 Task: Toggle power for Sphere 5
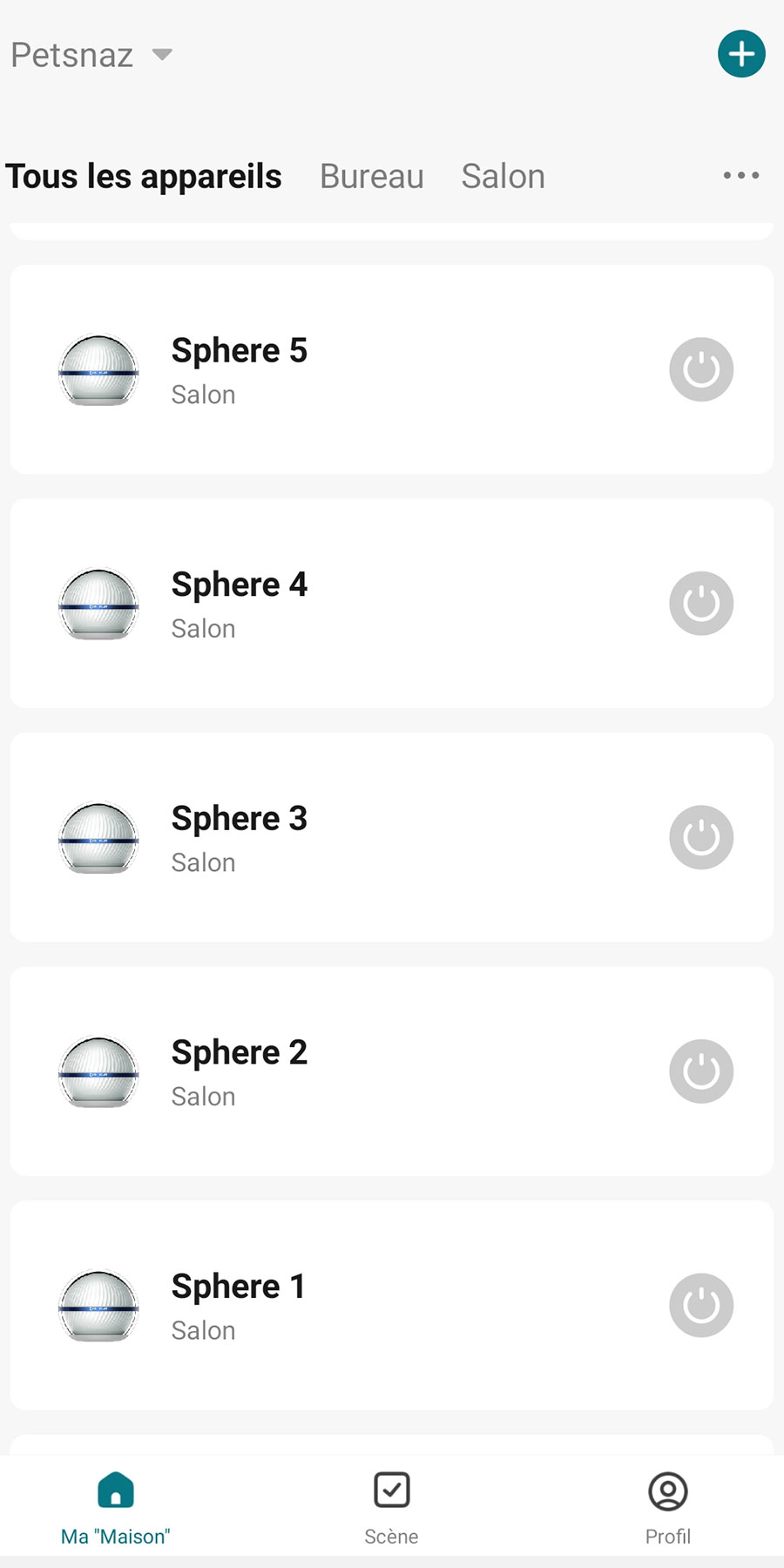[701, 369]
